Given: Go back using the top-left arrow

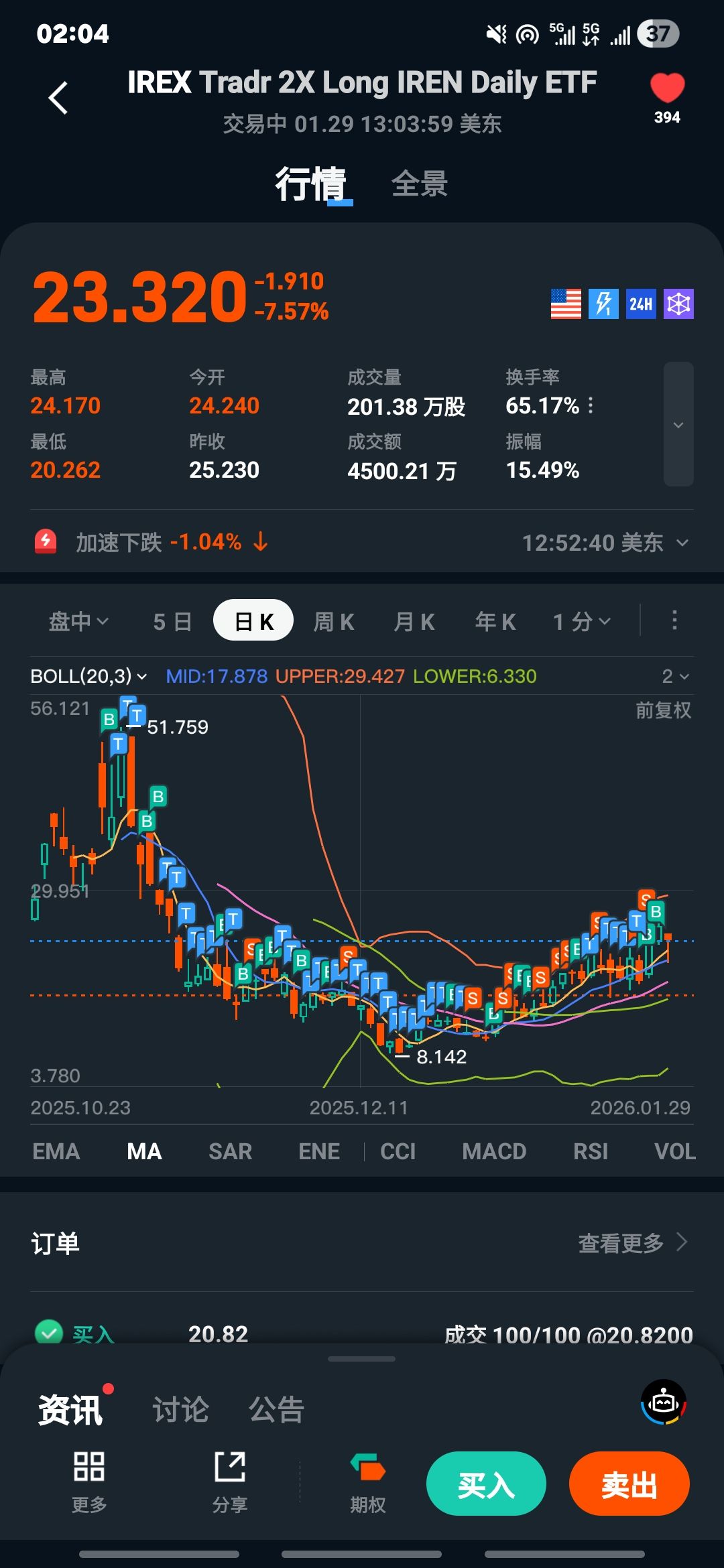Looking at the screenshot, I should click(x=59, y=99).
